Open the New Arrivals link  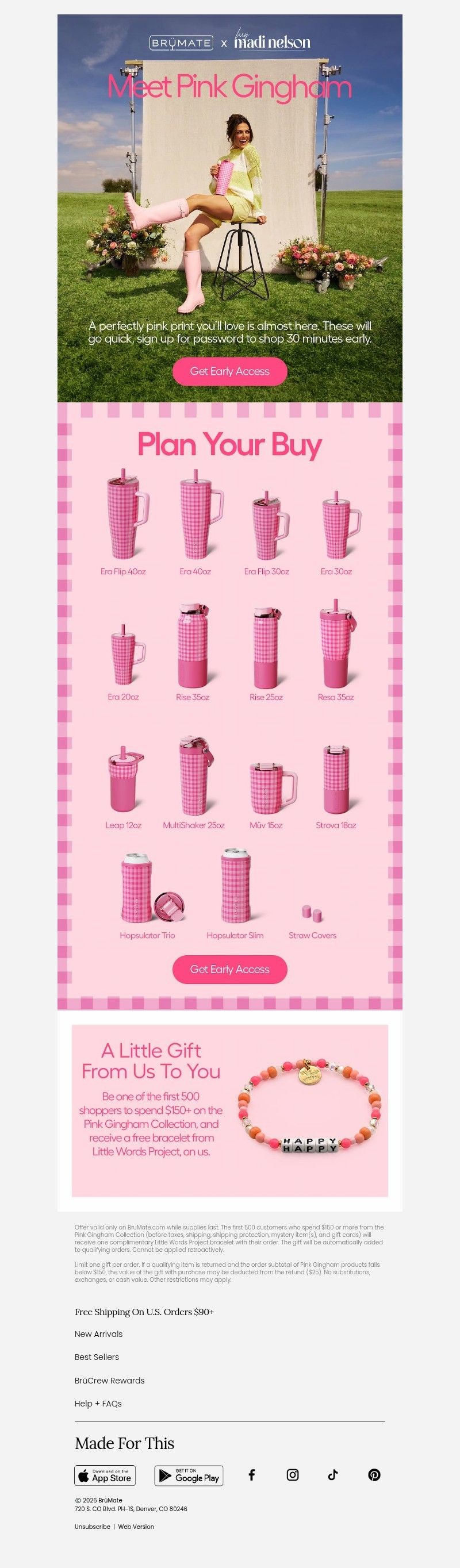coord(99,1333)
